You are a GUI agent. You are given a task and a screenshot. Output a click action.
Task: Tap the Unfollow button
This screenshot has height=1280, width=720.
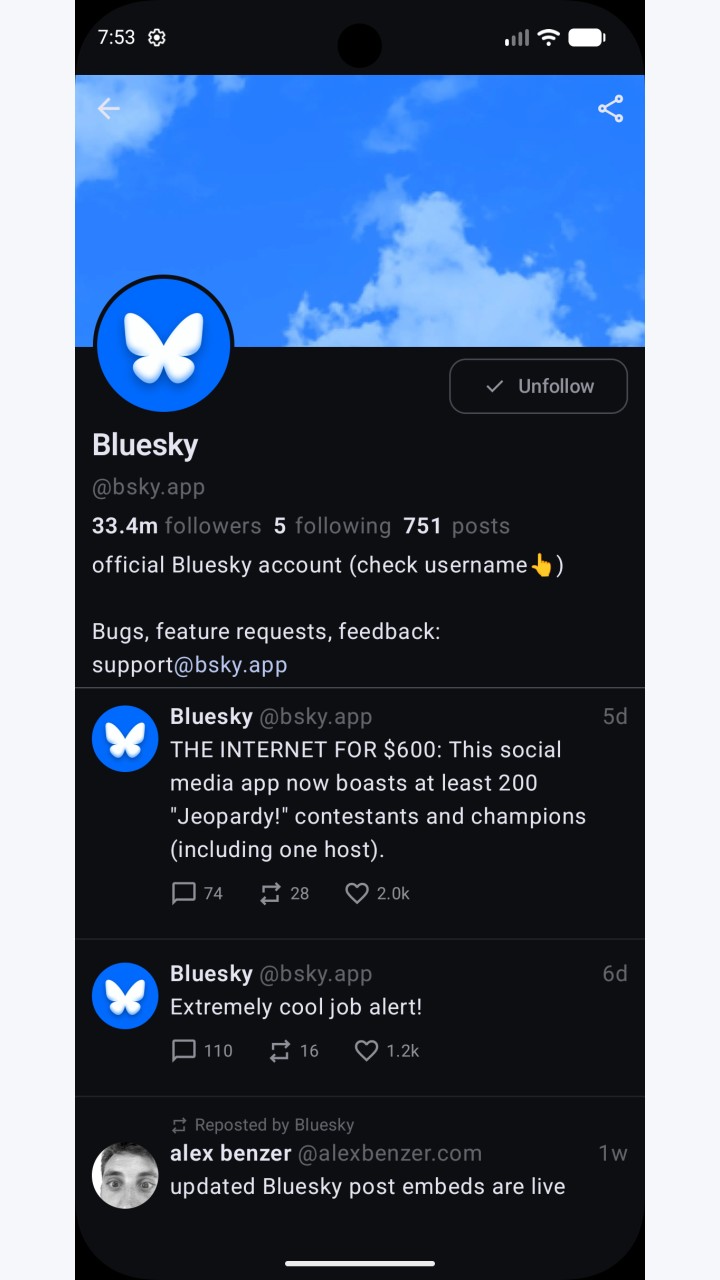coord(538,386)
